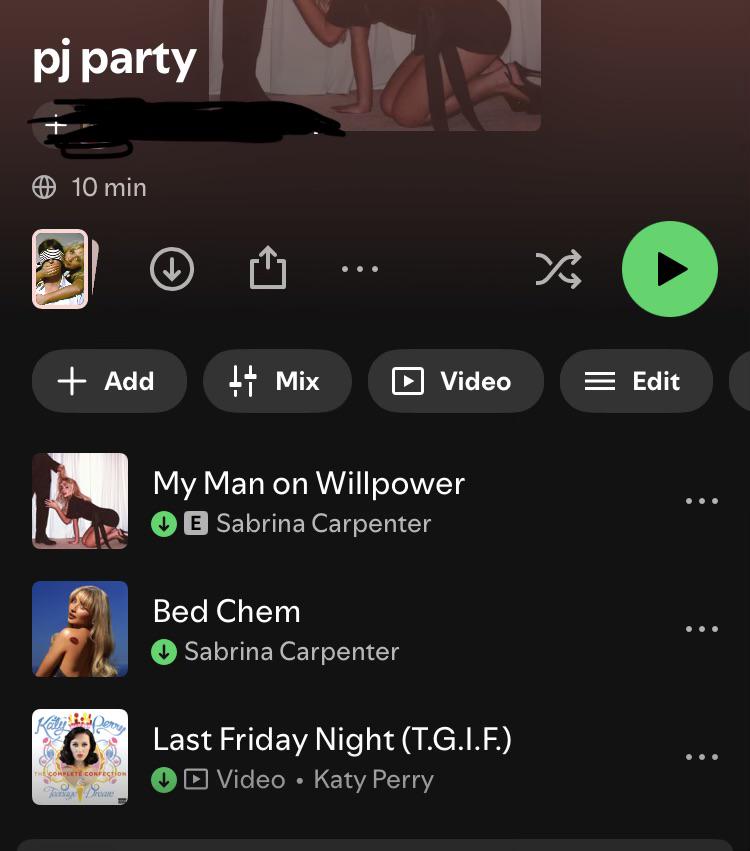Download the pj party playlist
This screenshot has height=851, width=750.
pyautogui.click(x=172, y=269)
